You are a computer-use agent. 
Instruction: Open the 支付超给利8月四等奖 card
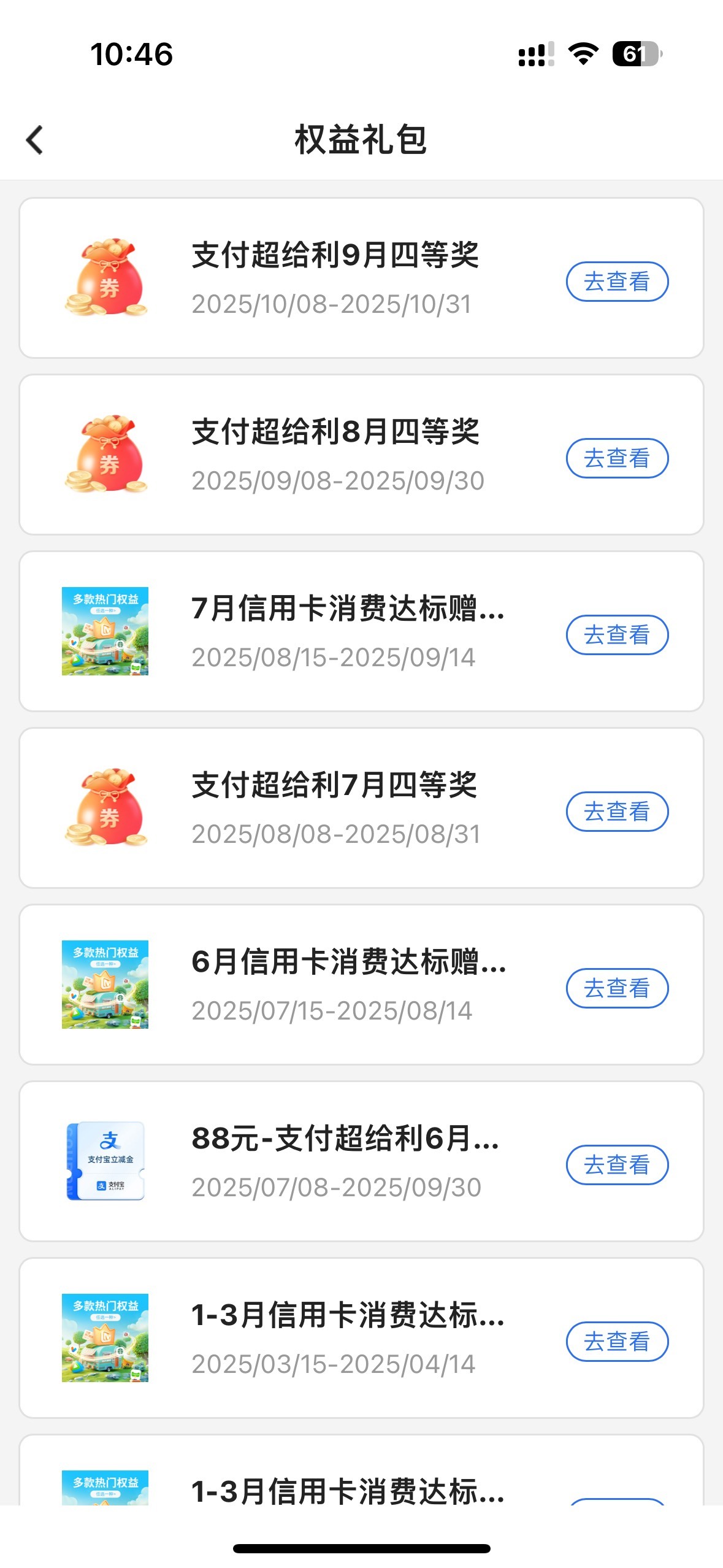pos(334,455)
